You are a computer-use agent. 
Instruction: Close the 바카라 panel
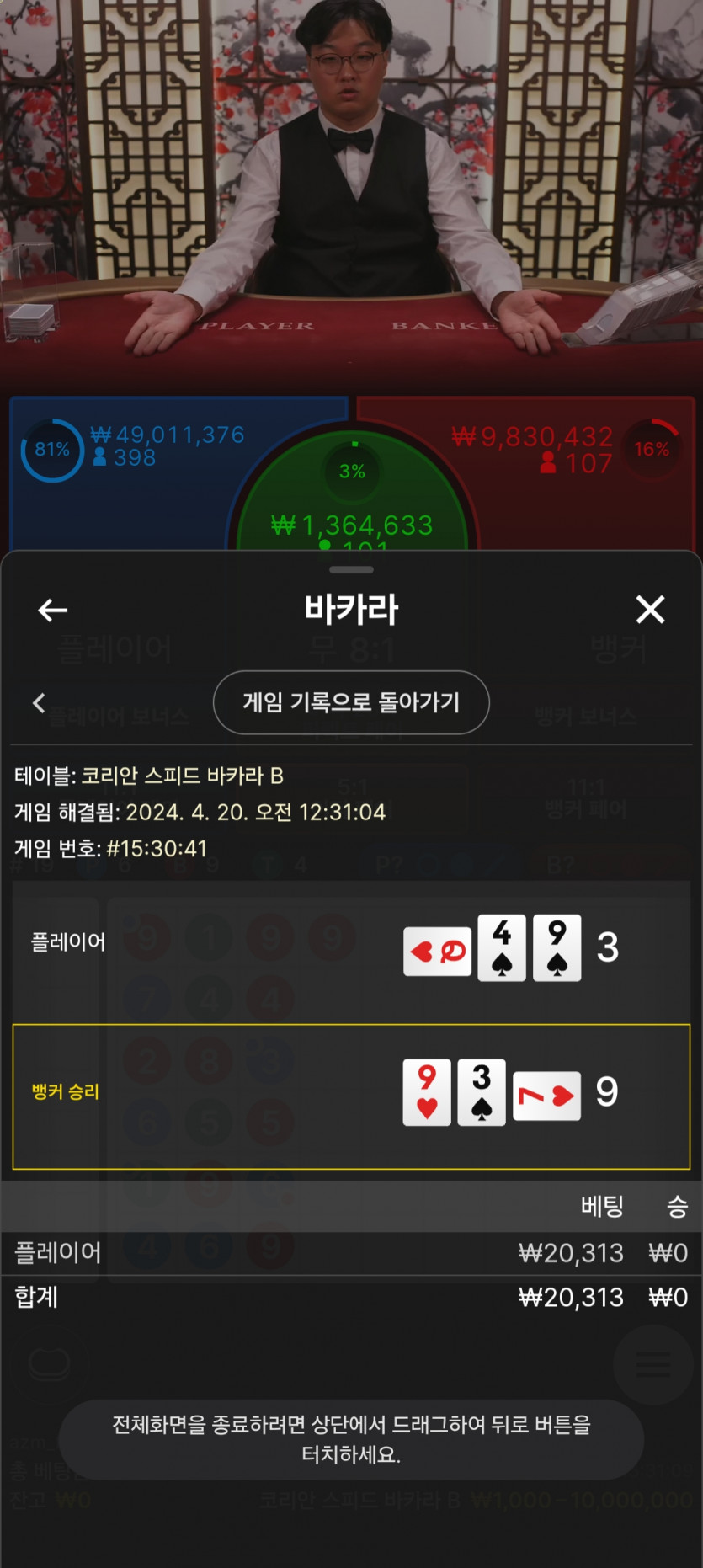coord(650,609)
